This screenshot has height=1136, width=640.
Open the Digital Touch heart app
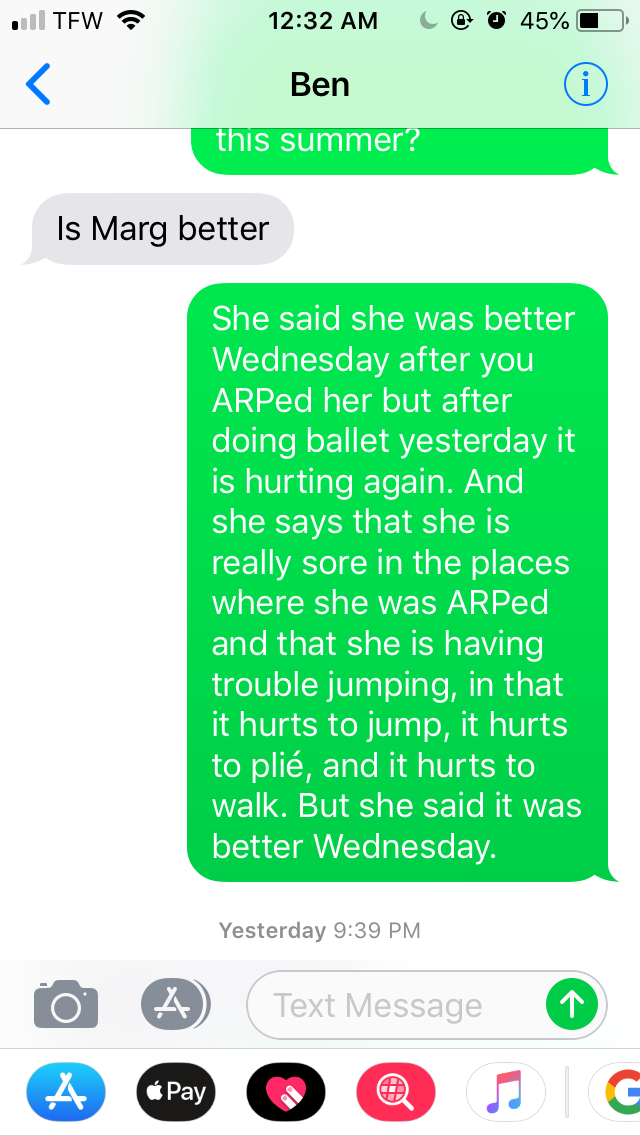click(286, 1091)
